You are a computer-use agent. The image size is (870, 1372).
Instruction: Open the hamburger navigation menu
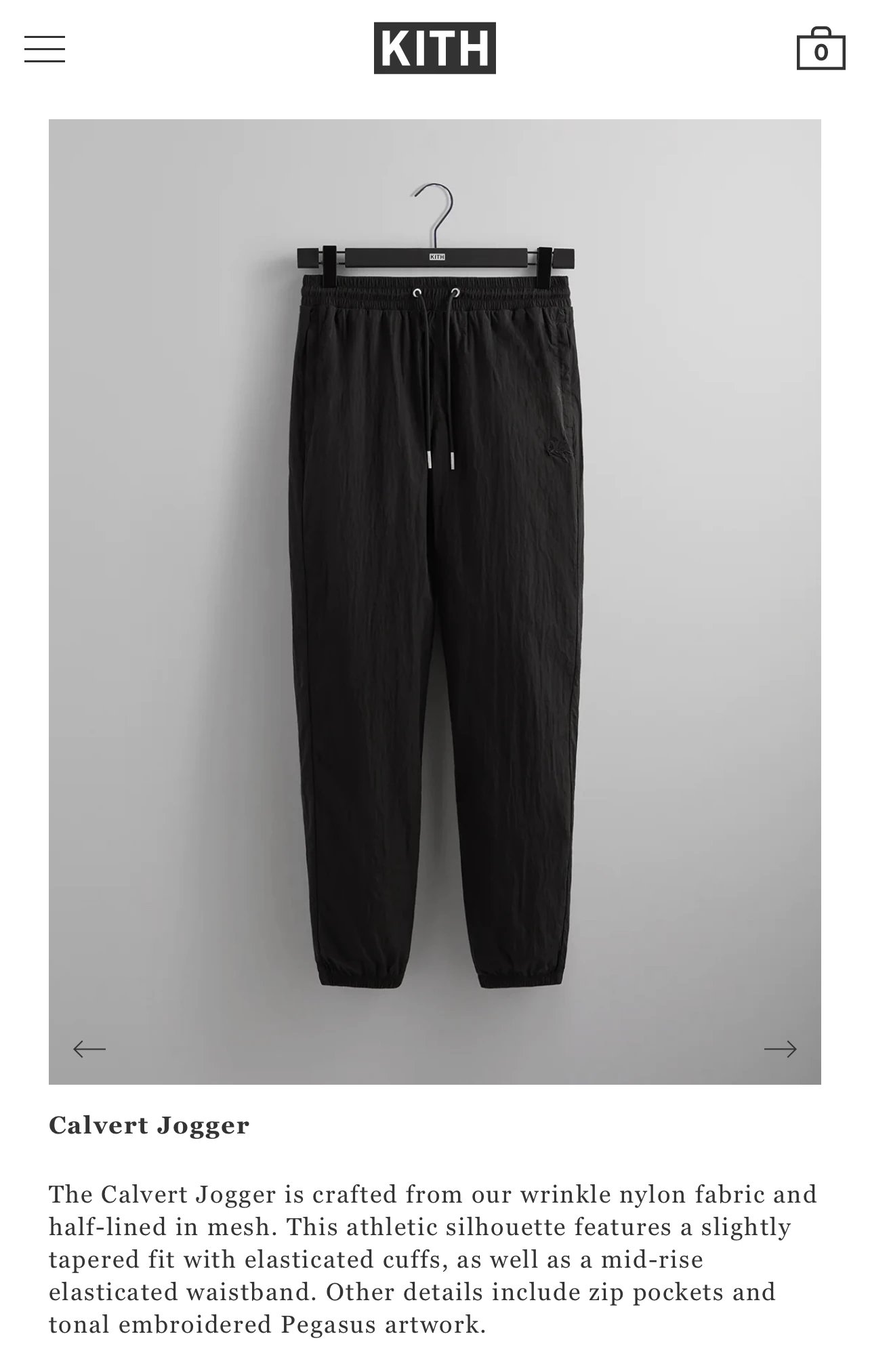45,49
